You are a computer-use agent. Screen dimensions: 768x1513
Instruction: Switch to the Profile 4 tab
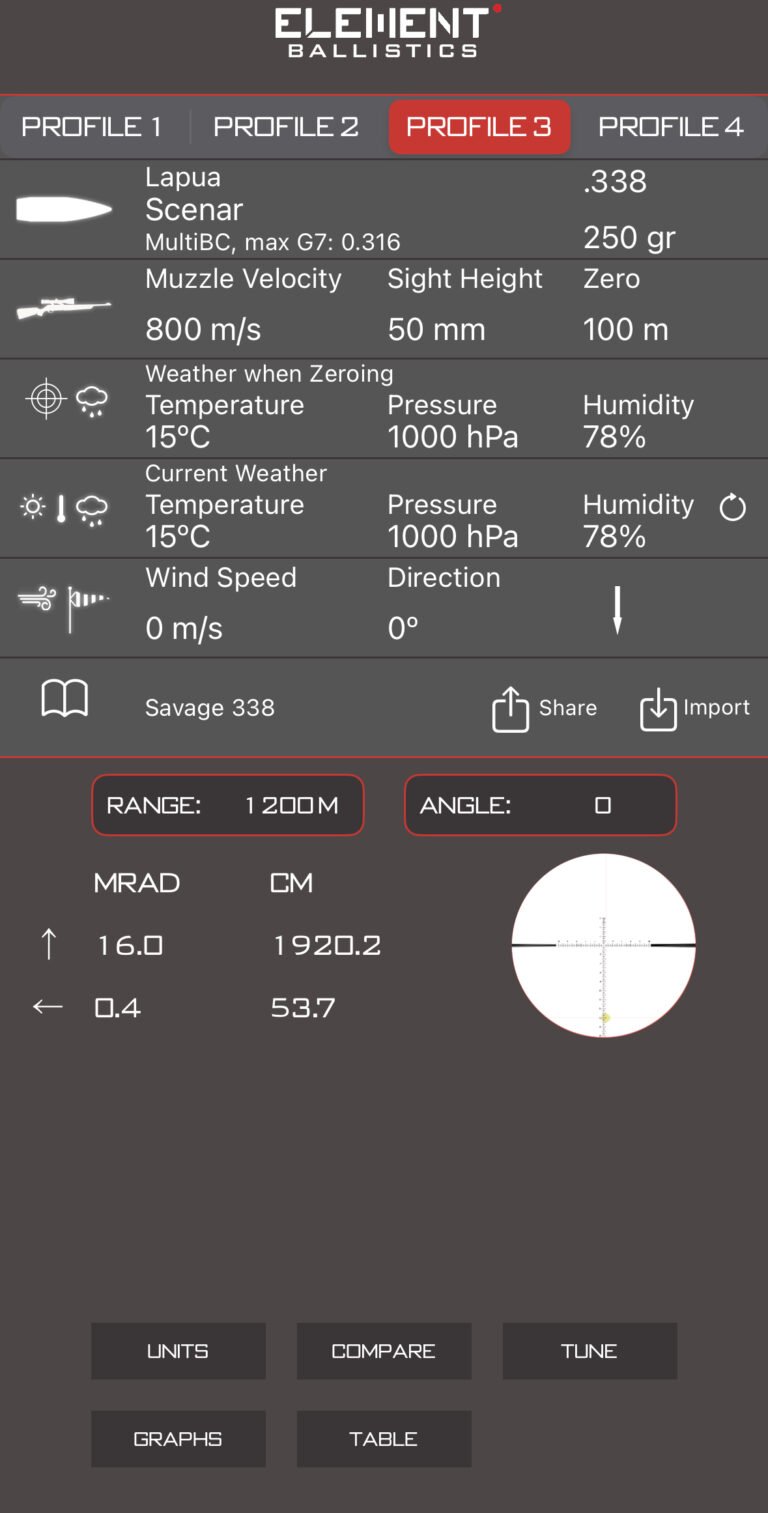[x=670, y=127]
